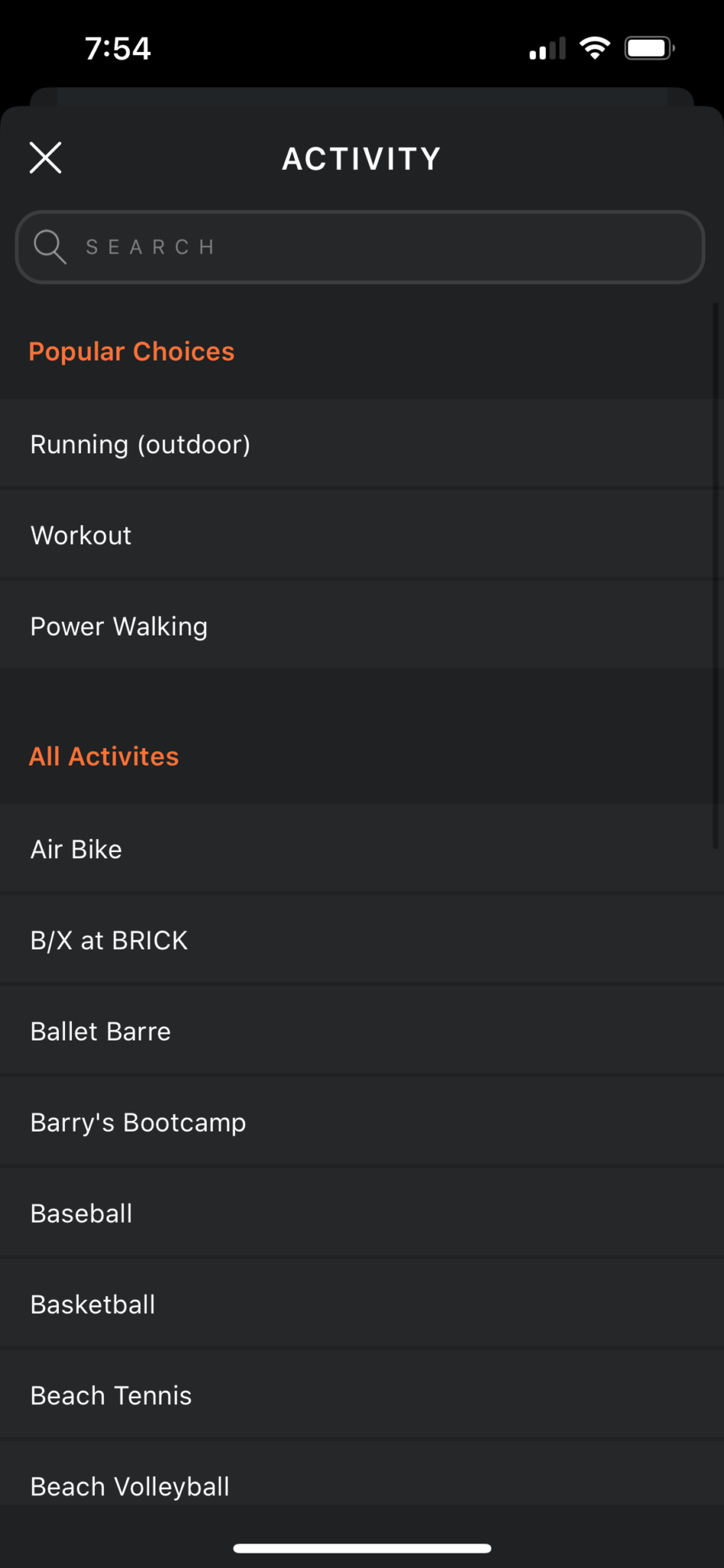
Task: Tap the home indicator bar
Action: [361, 1547]
